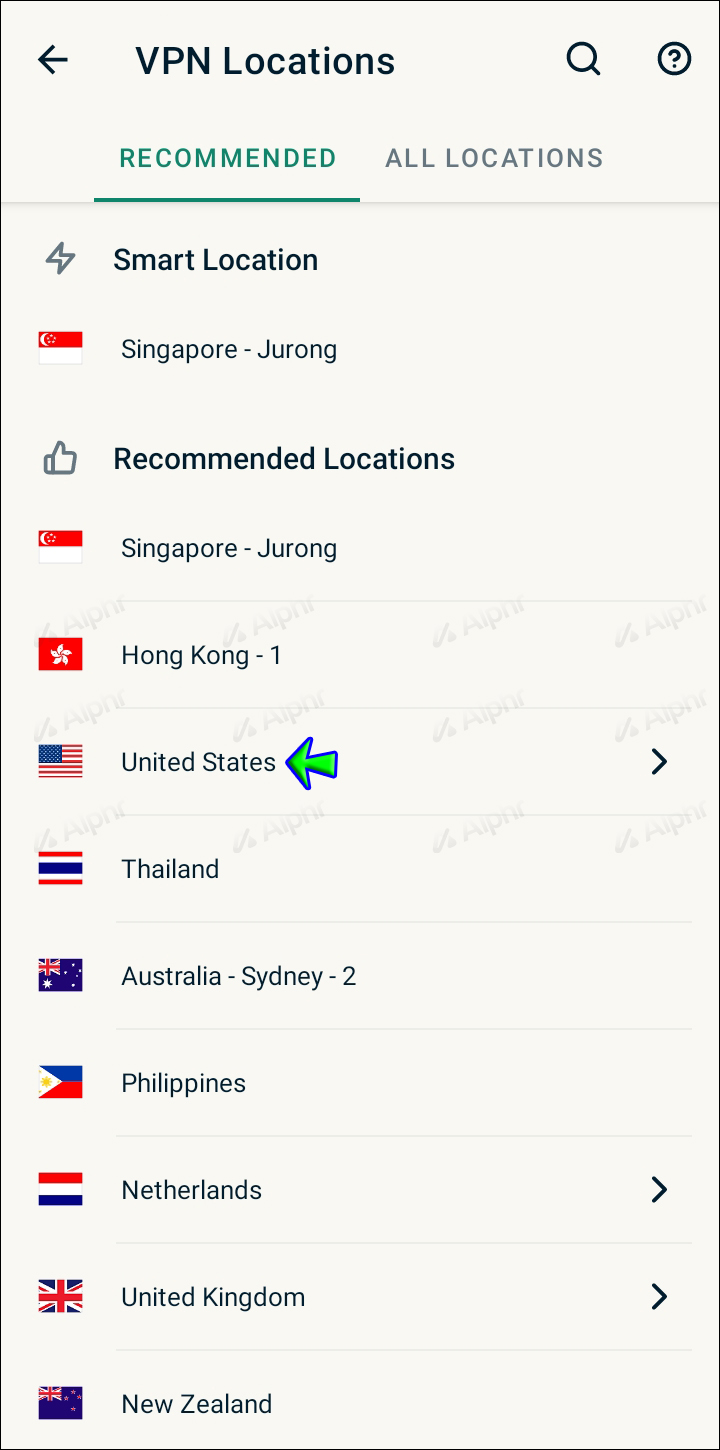Switch to the All Locations tab
The image size is (720, 1450).
tap(494, 158)
